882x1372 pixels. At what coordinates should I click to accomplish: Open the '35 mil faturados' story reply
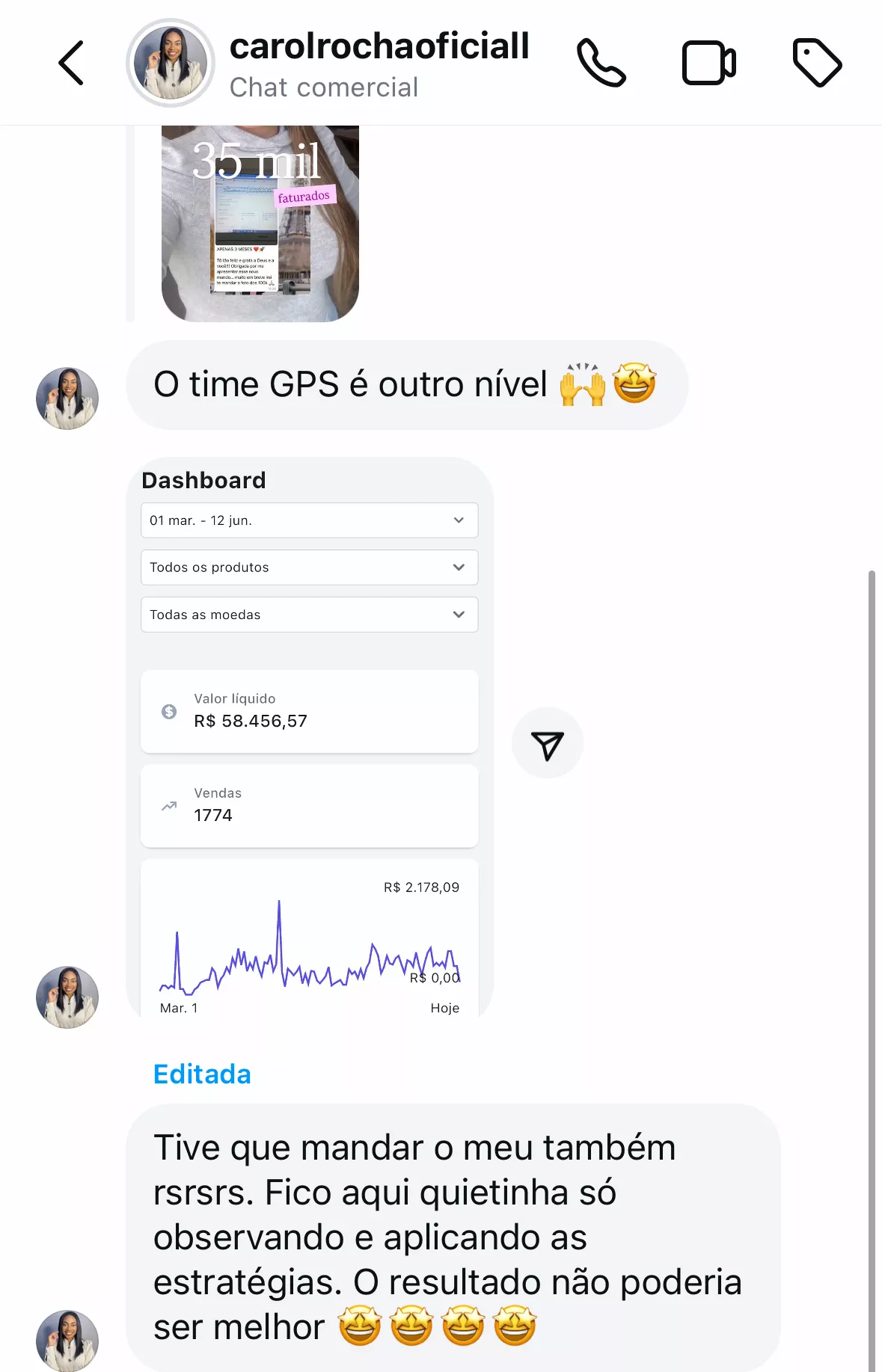click(x=260, y=224)
